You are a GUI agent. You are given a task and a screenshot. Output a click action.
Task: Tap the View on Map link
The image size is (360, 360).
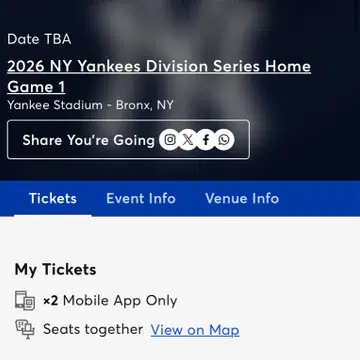195,330
